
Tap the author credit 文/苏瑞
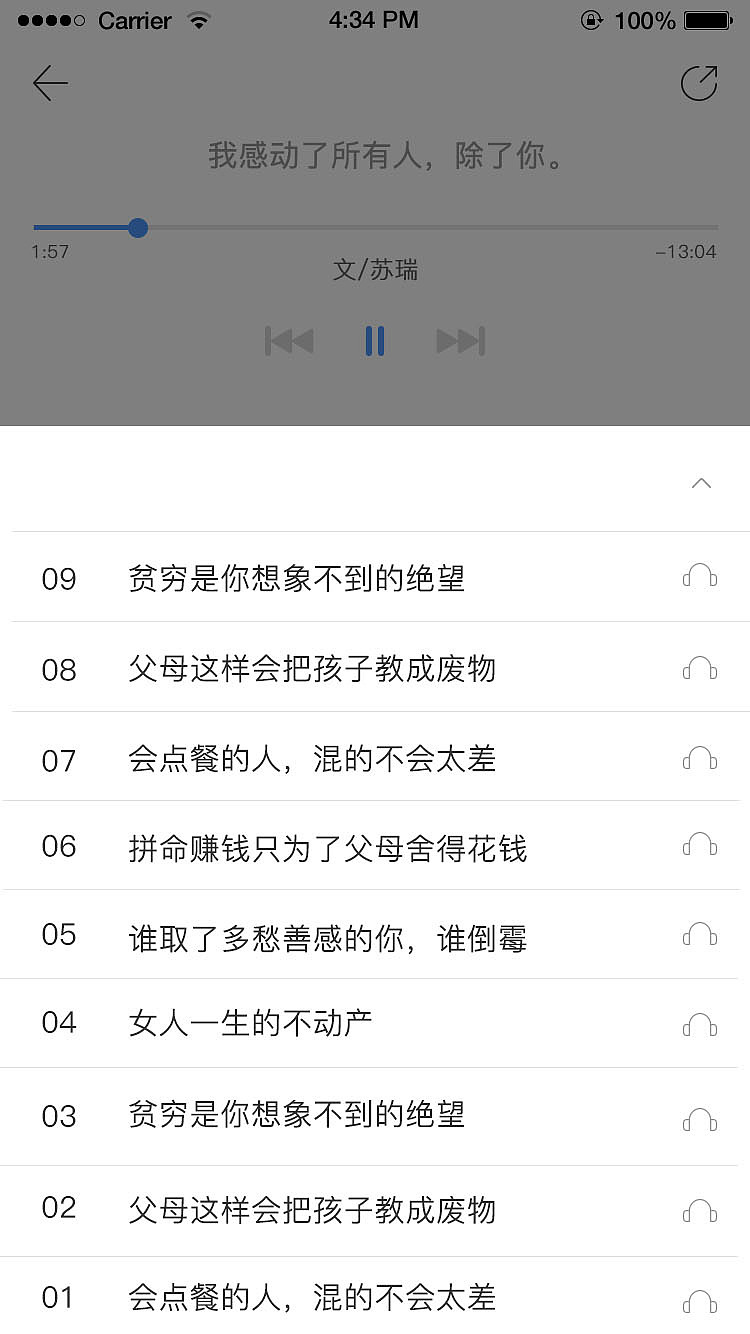pyautogui.click(x=374, y=270)
